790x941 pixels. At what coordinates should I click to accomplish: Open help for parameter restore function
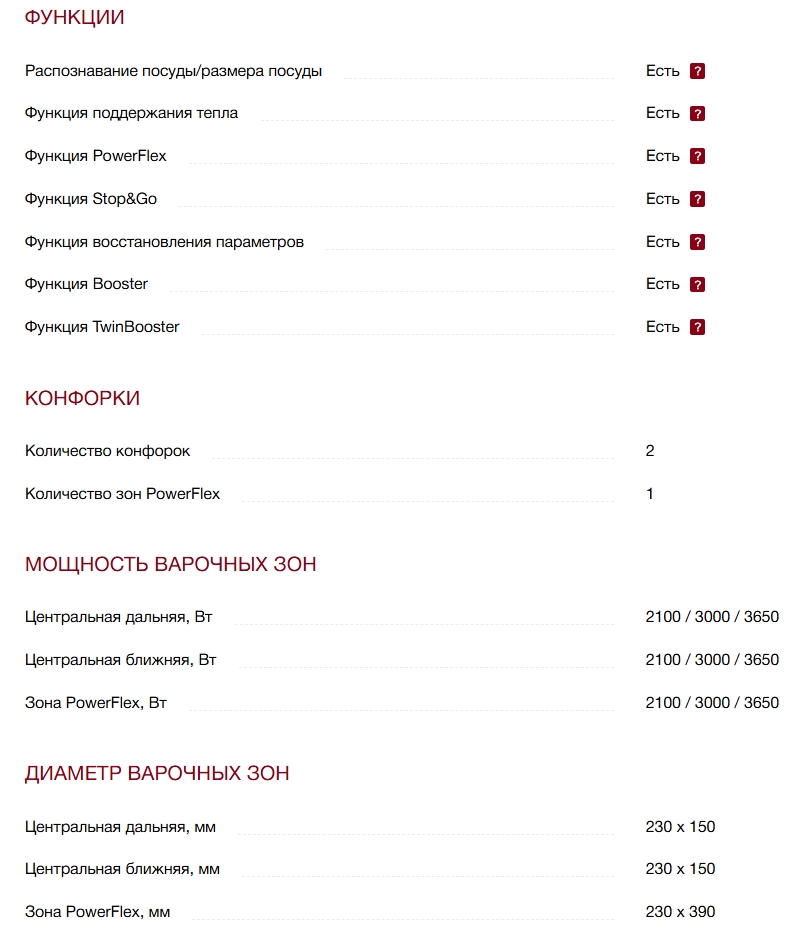pyautogui.click(x=698, y=242)
